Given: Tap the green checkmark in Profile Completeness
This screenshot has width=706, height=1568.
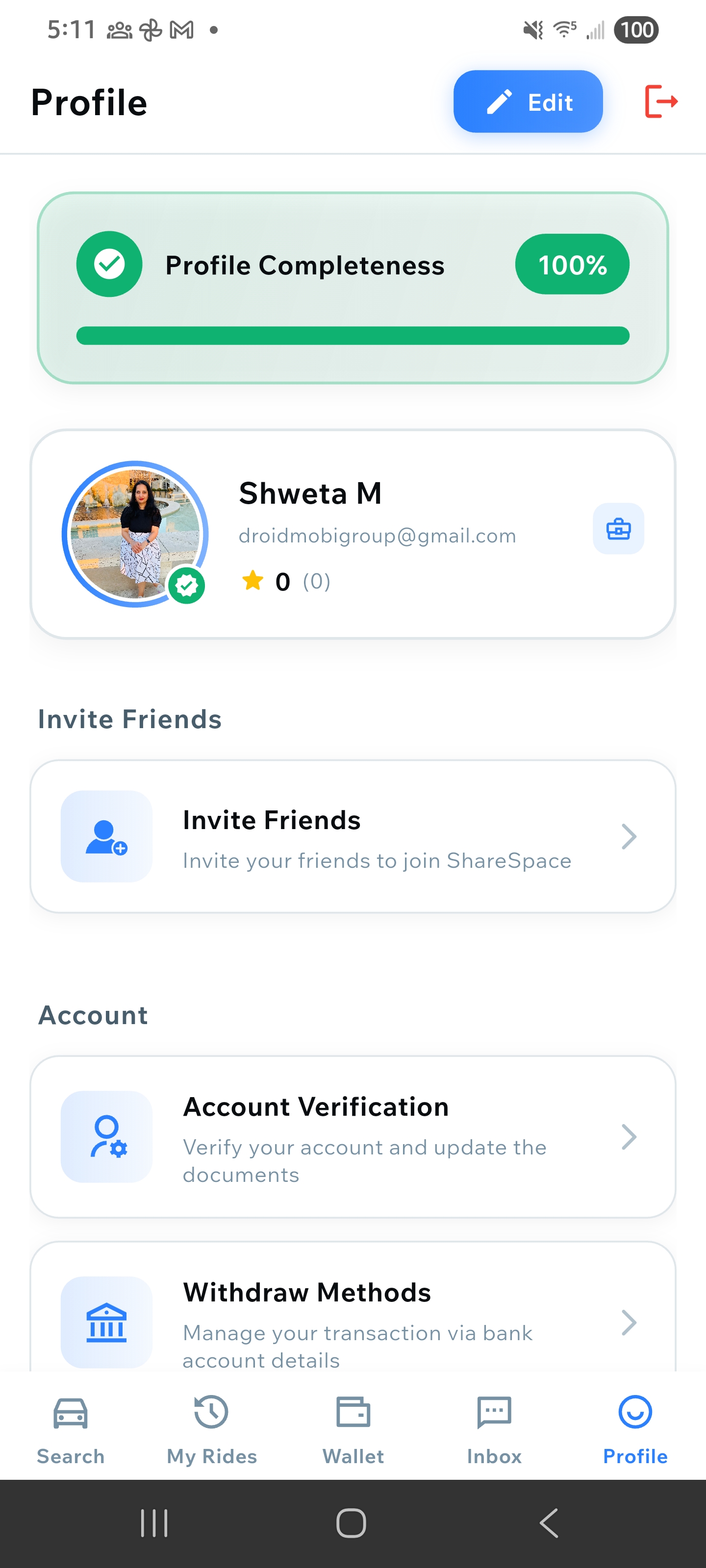Looking at the screenshot, I should pyautogui.click(x=109, y=264).
